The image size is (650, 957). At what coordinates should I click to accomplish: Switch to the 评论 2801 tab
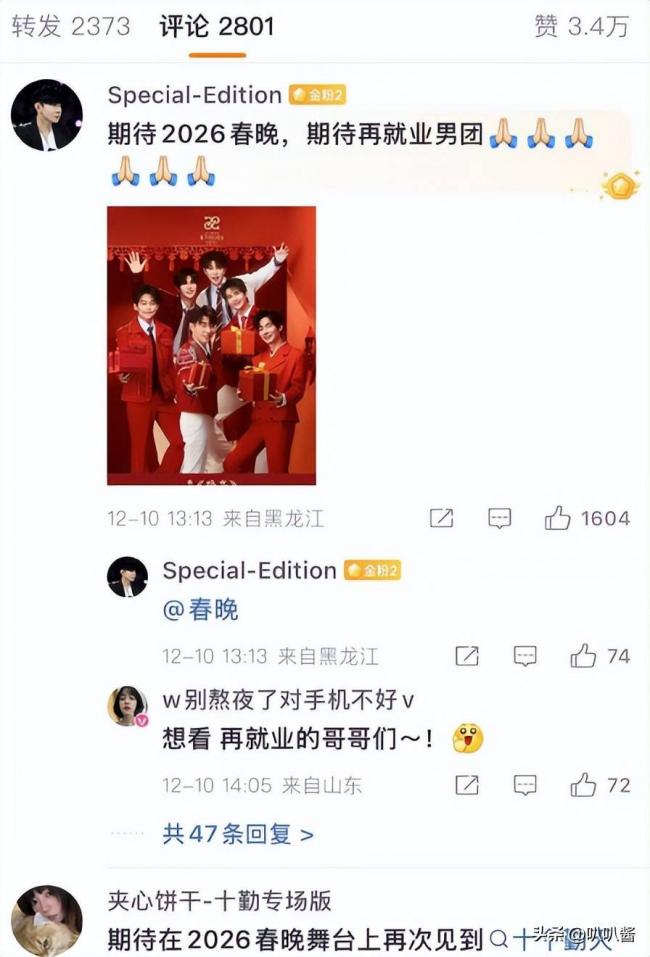click(x=217, y=26)
